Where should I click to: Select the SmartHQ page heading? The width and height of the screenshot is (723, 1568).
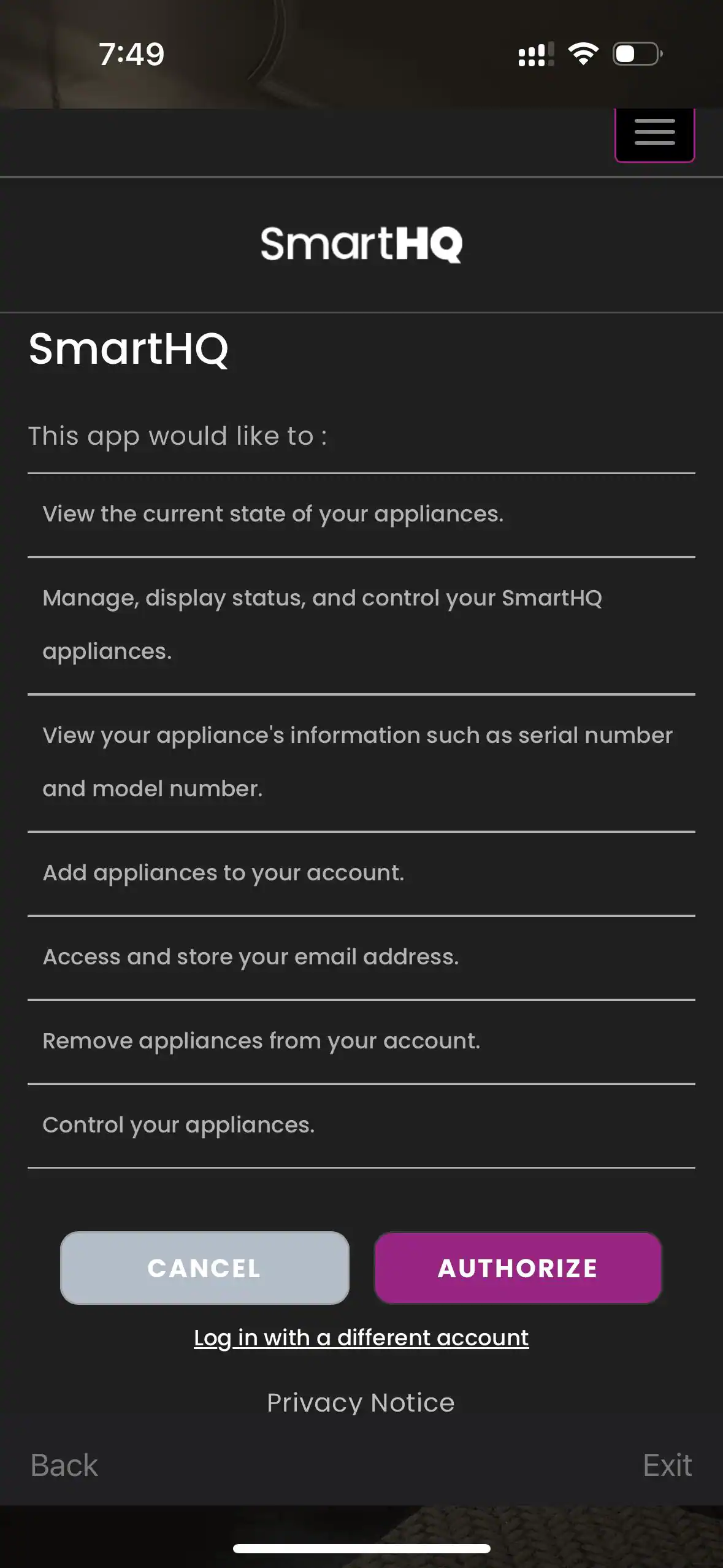(x=130, y=350)
